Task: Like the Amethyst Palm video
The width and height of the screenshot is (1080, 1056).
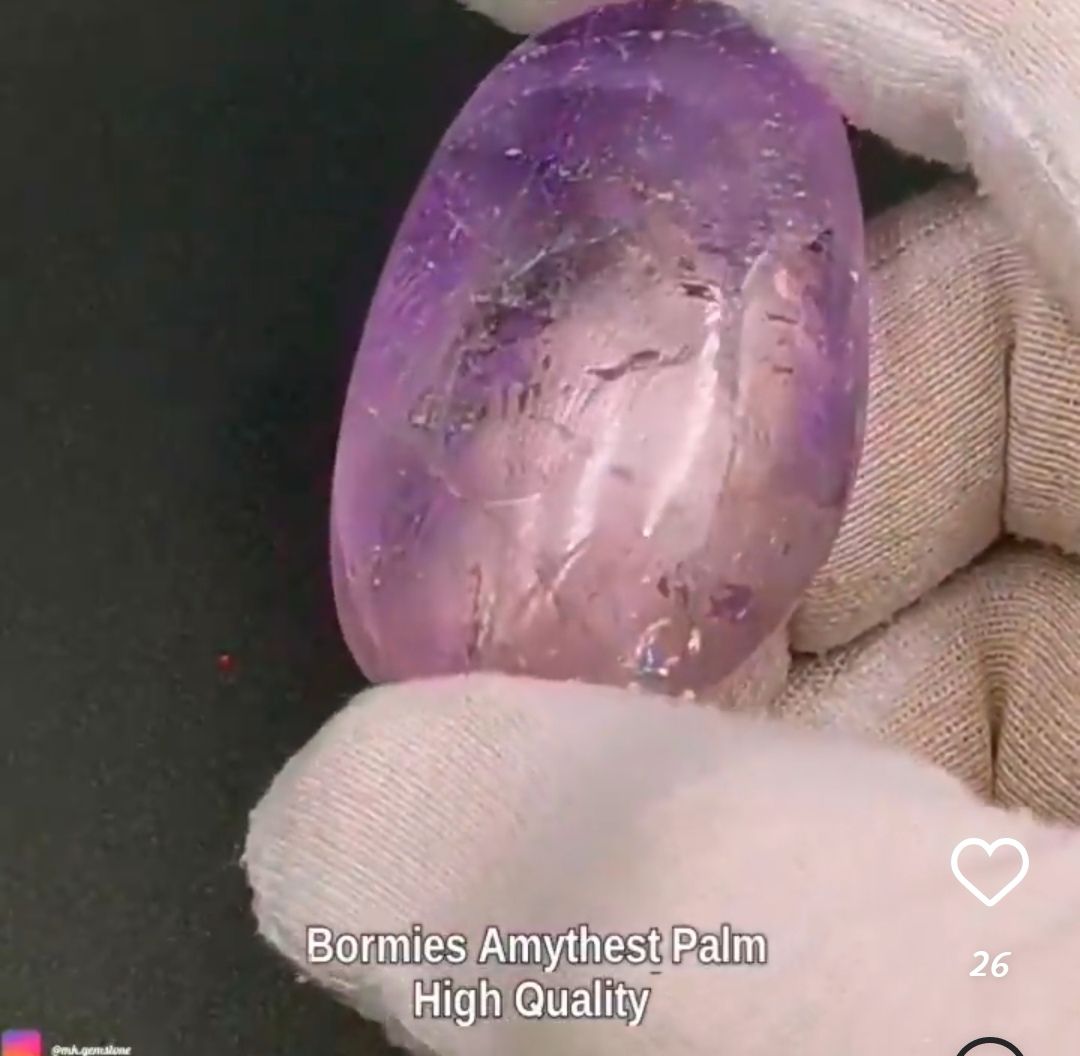Action: [989, 872]
